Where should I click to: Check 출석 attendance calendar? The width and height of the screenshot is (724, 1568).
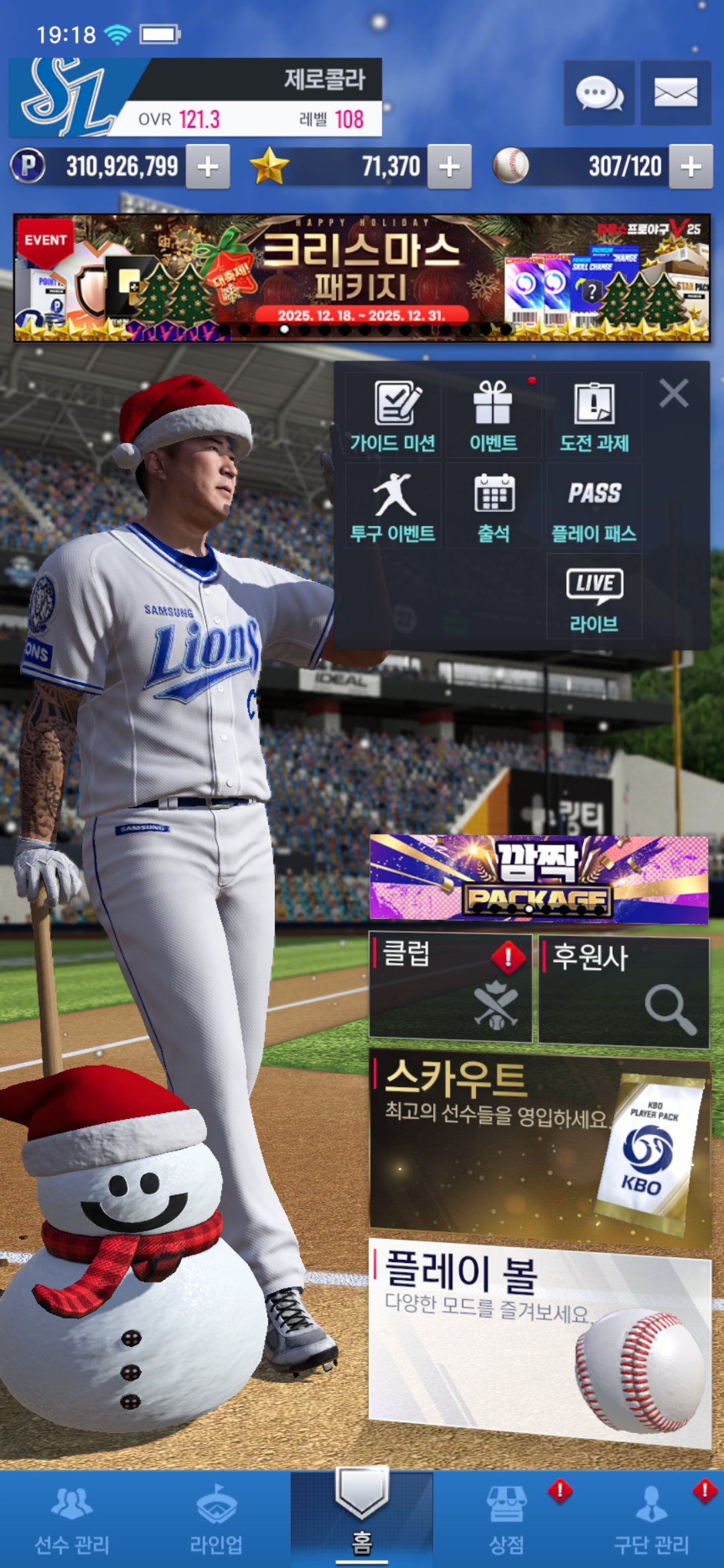point(493,507)
